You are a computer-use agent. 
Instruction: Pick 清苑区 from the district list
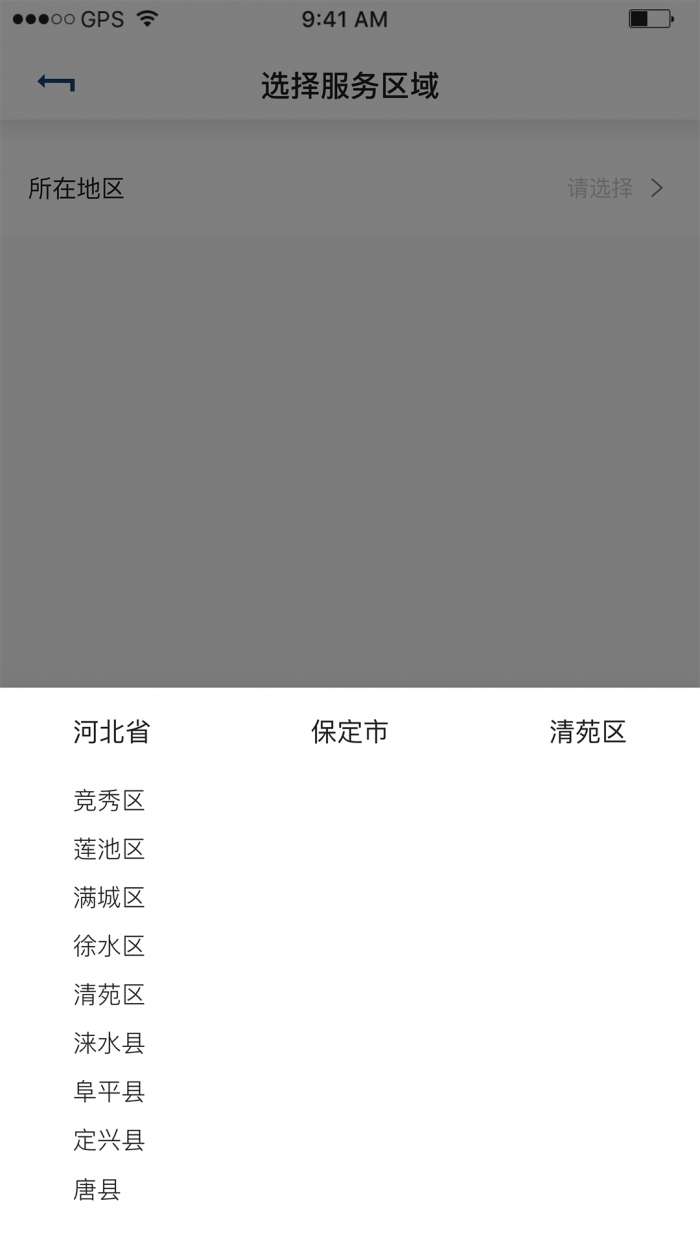[109, 995]
